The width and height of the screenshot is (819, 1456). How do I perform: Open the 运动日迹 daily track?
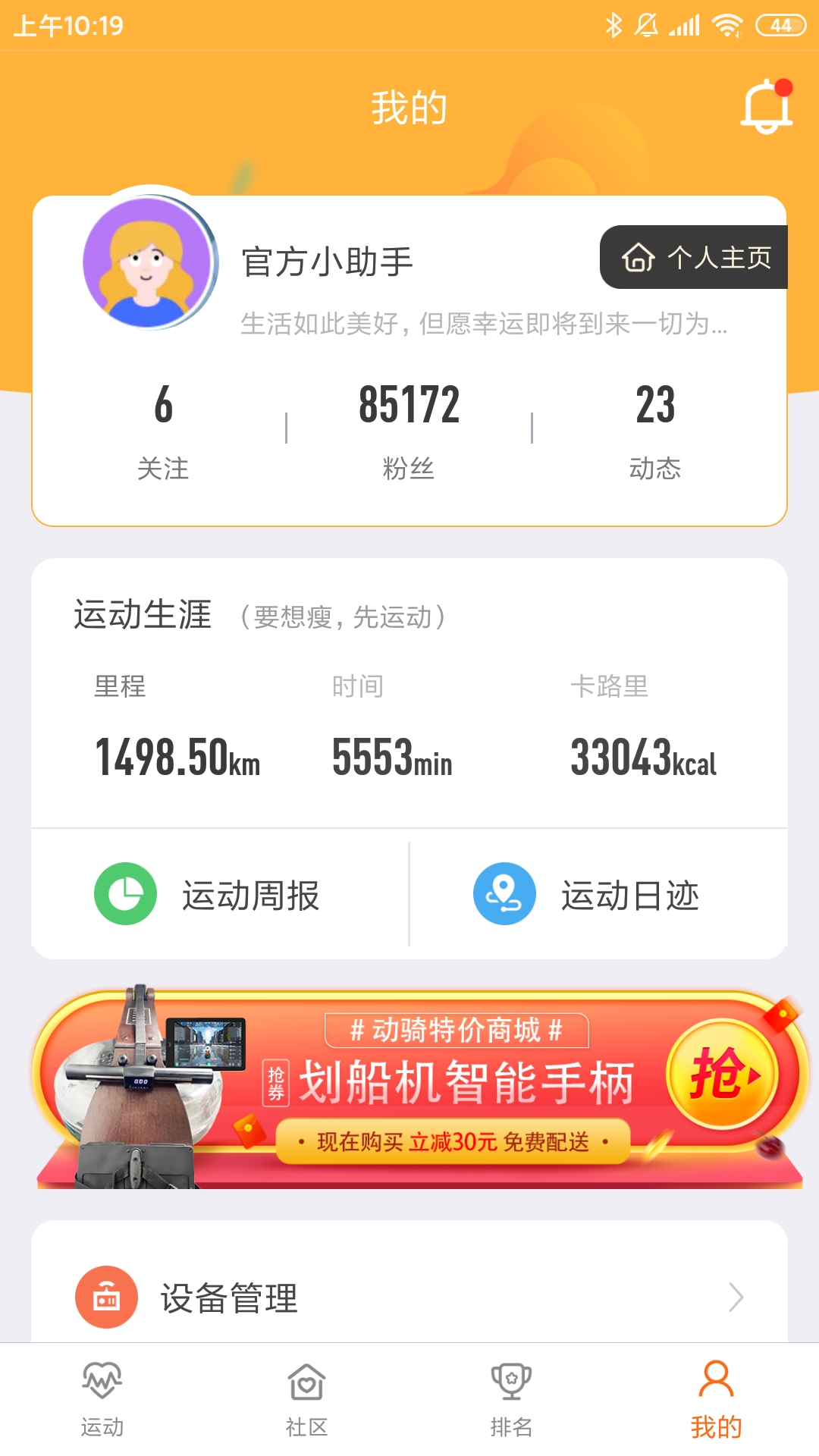coord(599,895)
